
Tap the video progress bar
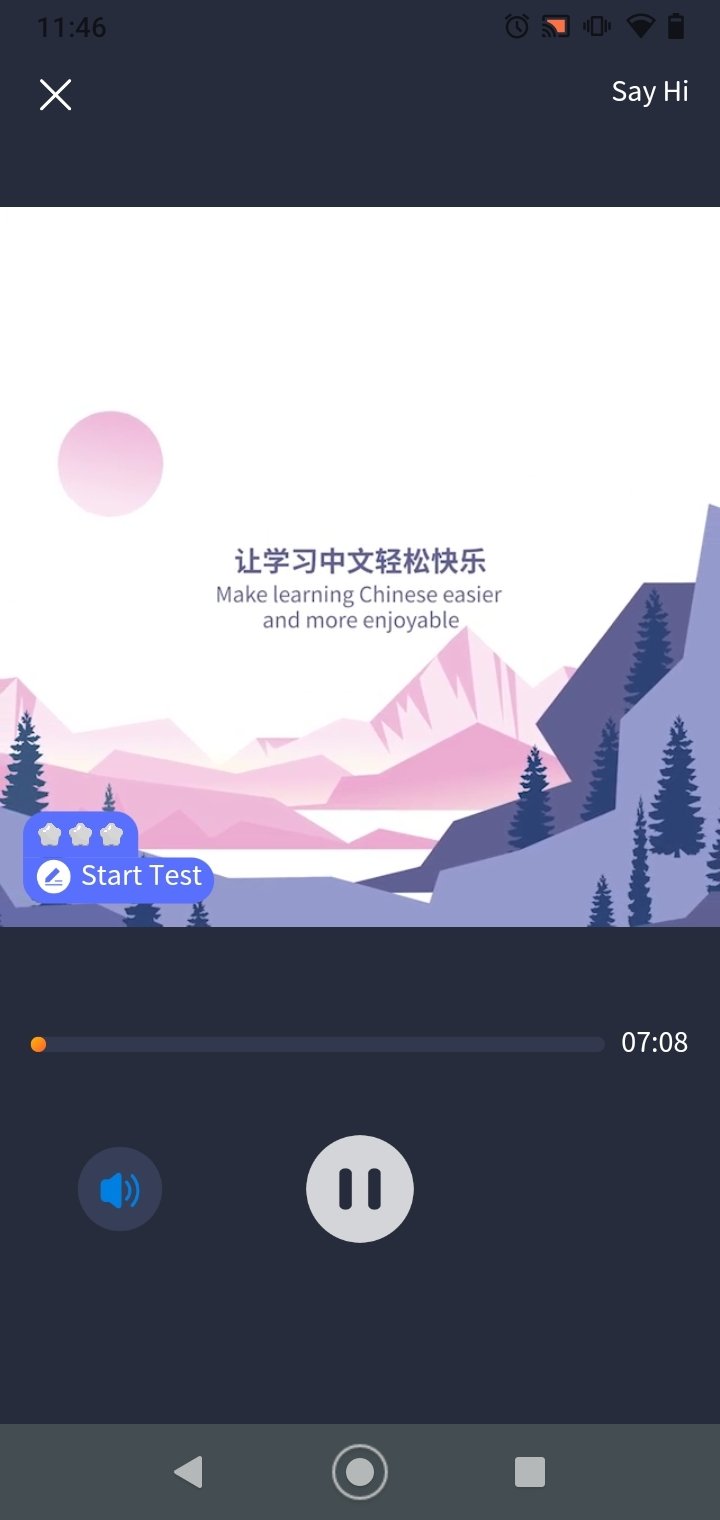click(x=318, y=1044)
